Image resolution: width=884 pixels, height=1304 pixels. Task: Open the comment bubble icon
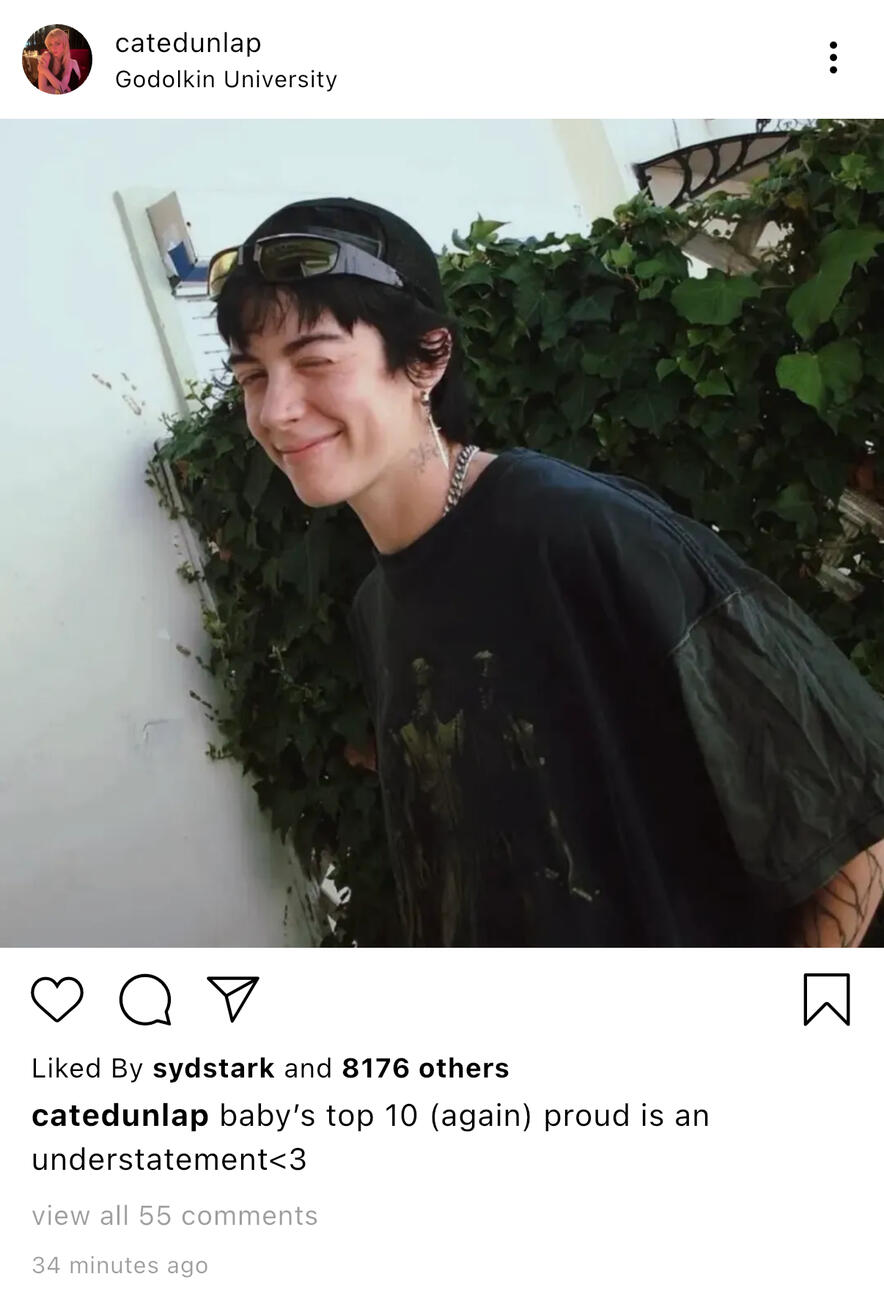click(145, 999)
